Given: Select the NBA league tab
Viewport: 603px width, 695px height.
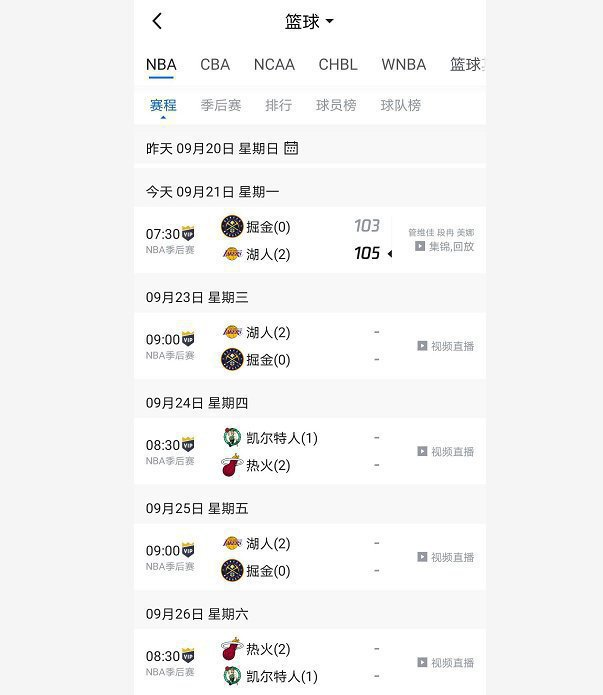Looking at the screenshot, I should pyautogui.click(x=161, y=64).
